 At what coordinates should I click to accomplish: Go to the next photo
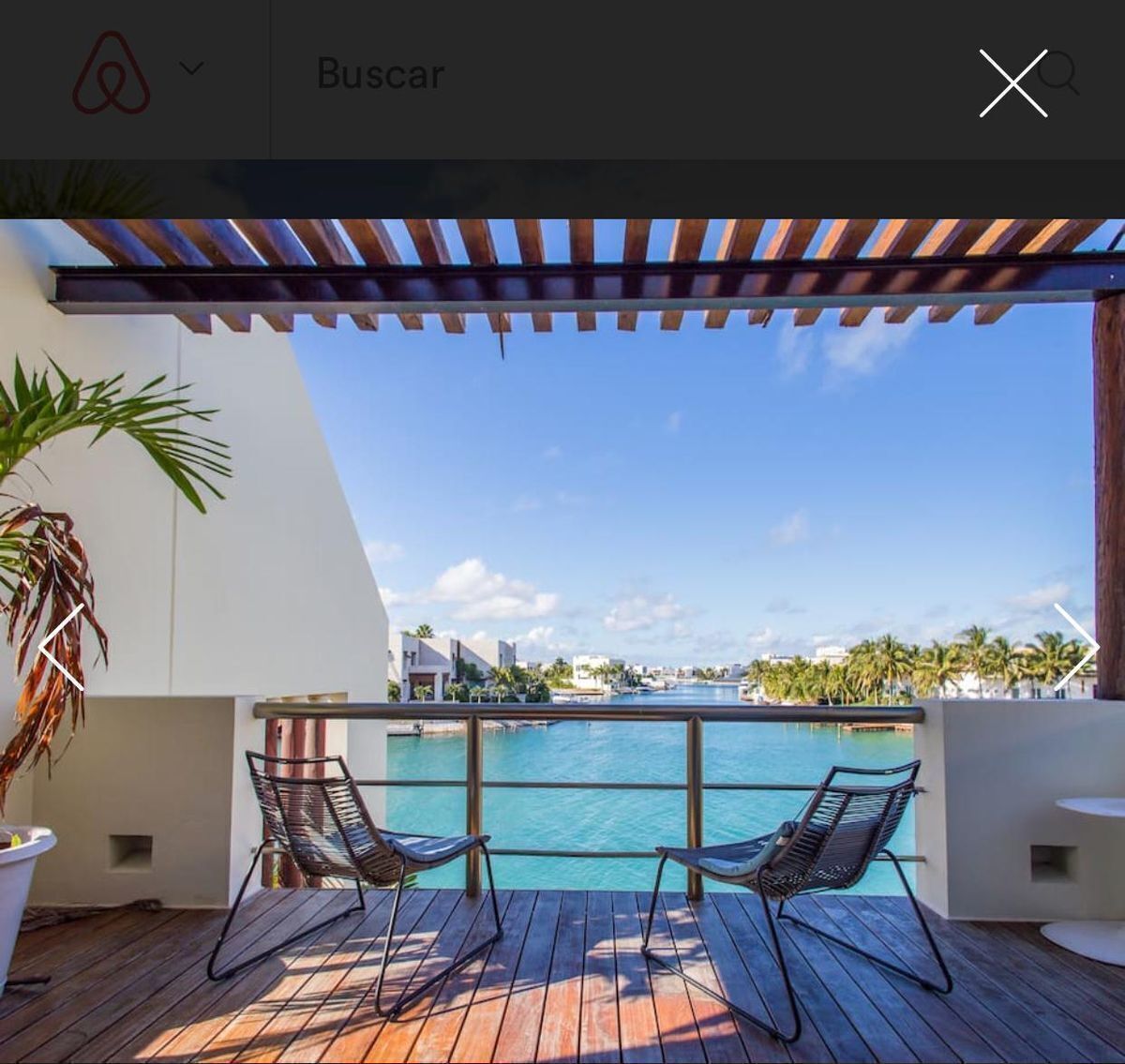(1074, 647)
